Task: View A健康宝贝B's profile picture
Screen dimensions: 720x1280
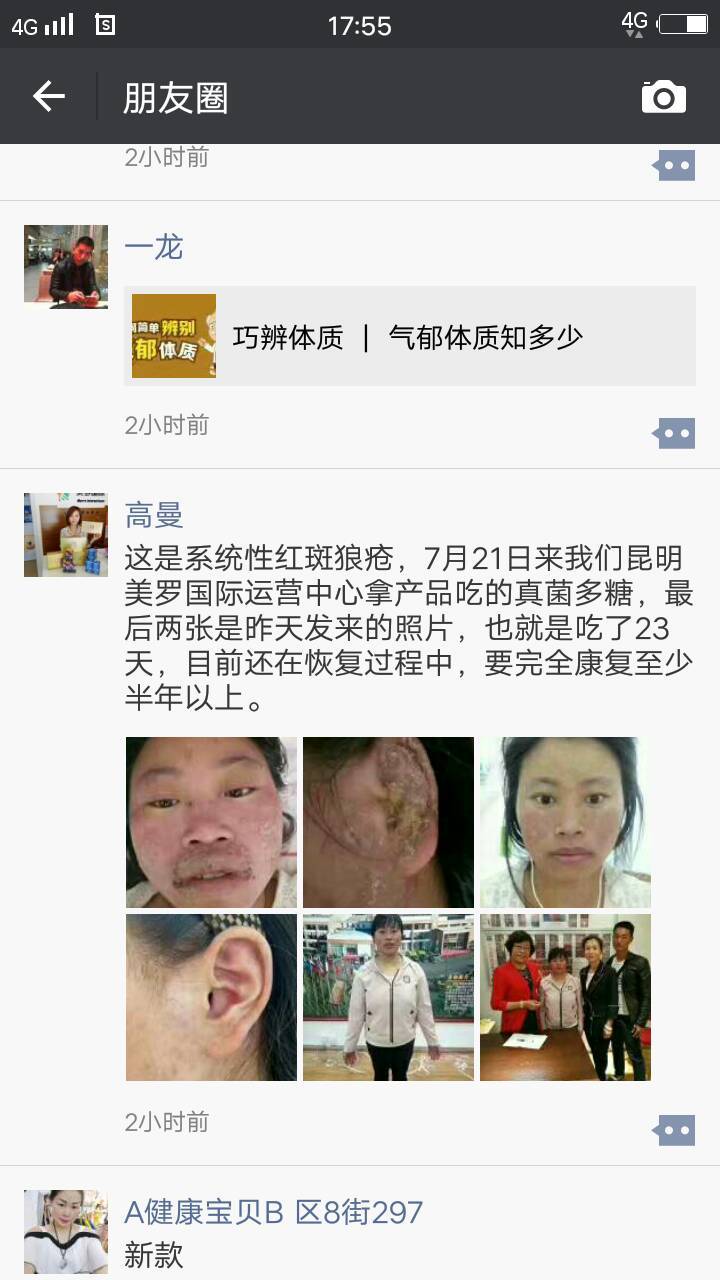Action: (66, 1231)
